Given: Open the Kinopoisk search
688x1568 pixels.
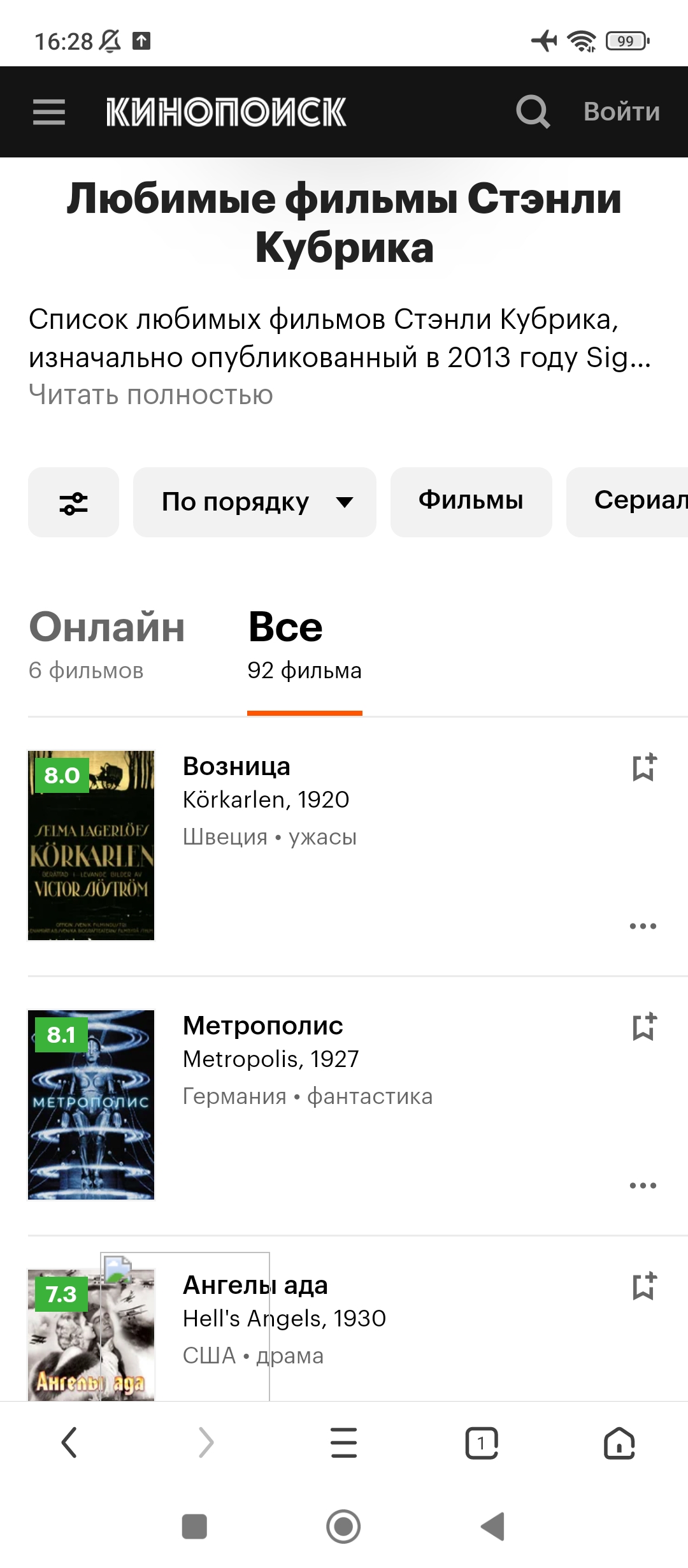Looking at the screenshot, I should coord(533,112).
